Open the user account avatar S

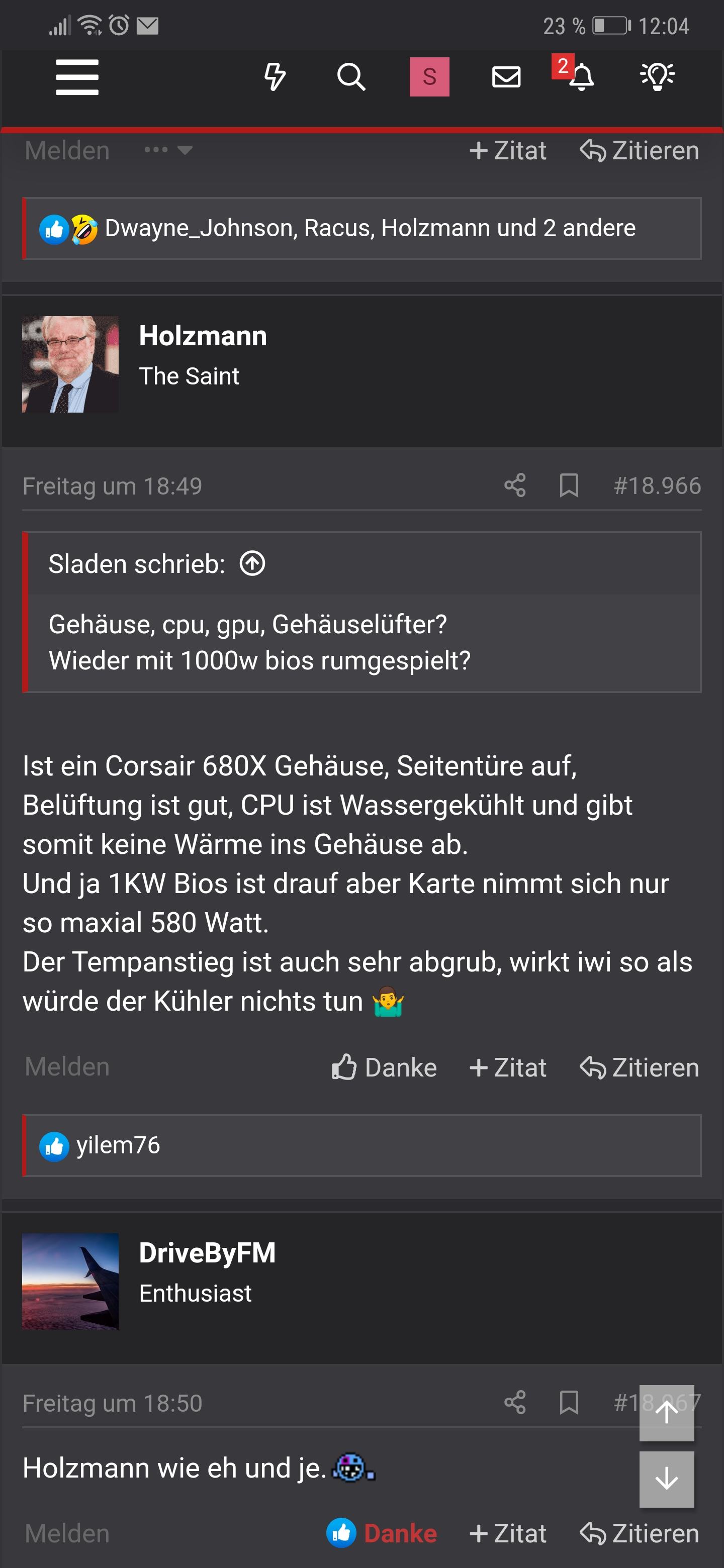429,77
